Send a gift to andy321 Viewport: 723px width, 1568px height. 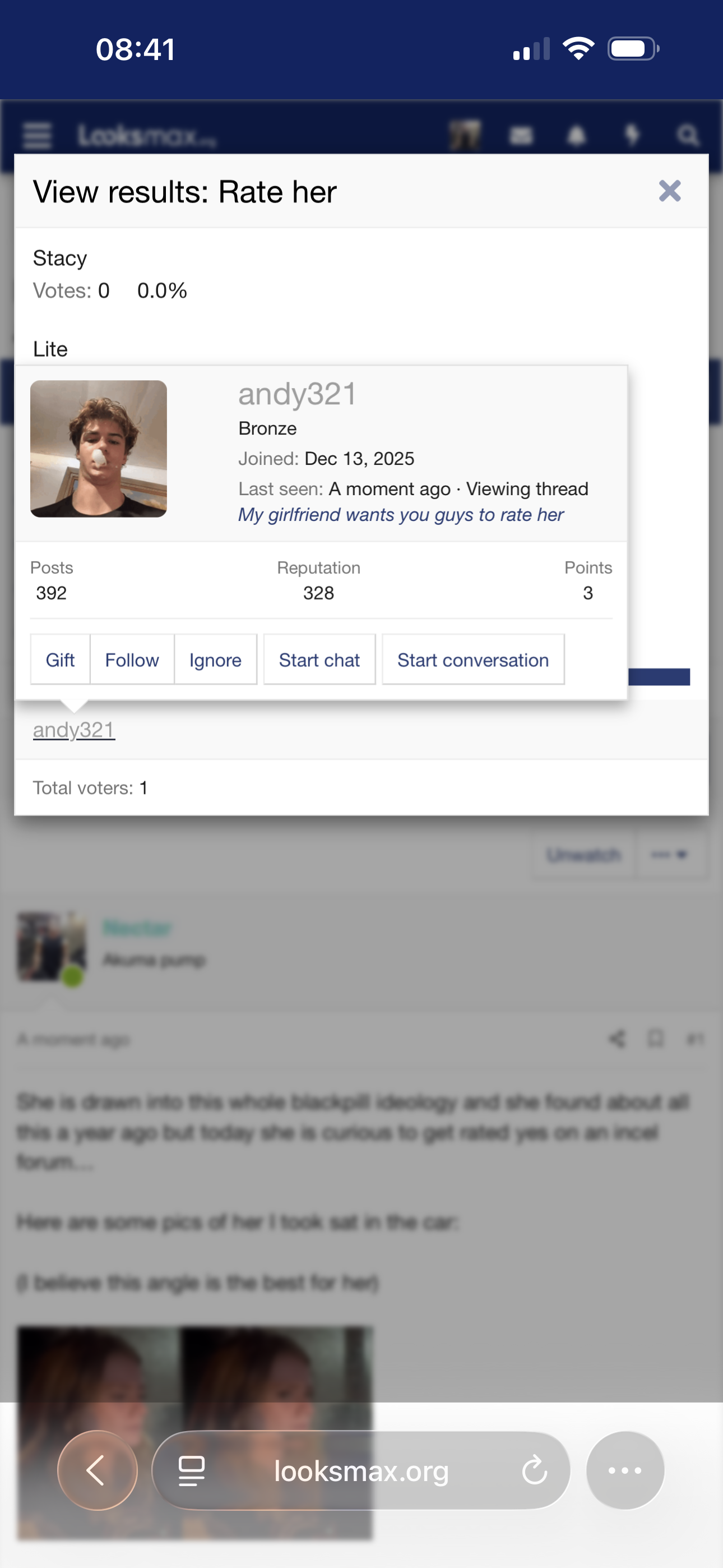tap(61, 660)
